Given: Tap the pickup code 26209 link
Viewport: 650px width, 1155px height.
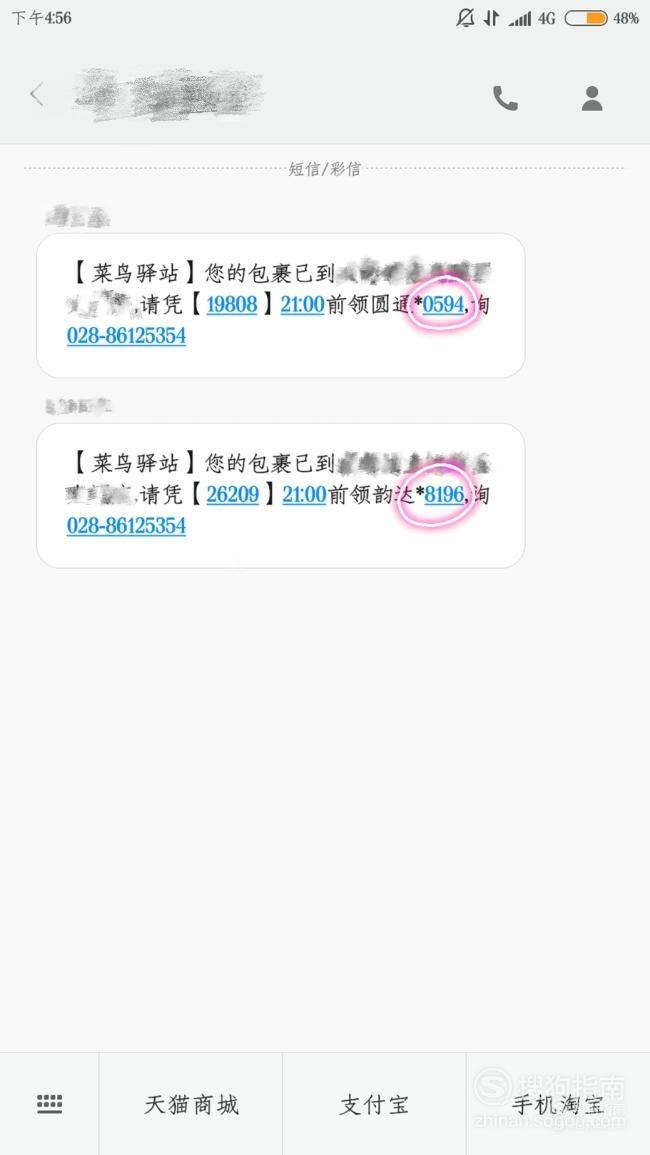Looking at the screenshot, I should pos(232,494).
